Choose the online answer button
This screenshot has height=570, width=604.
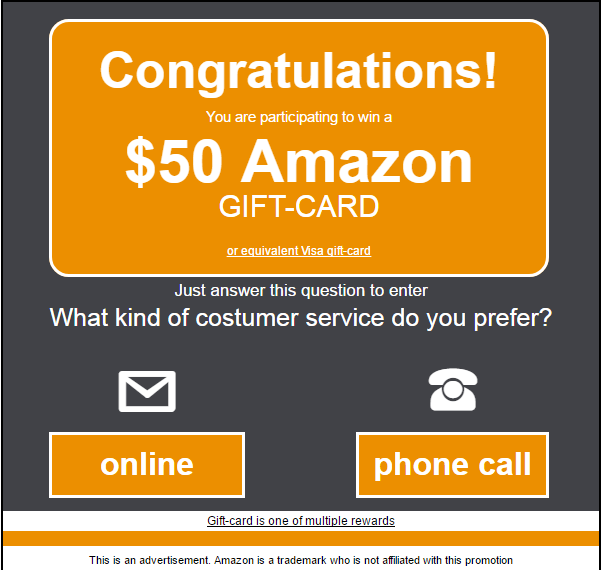click(147, 465)
